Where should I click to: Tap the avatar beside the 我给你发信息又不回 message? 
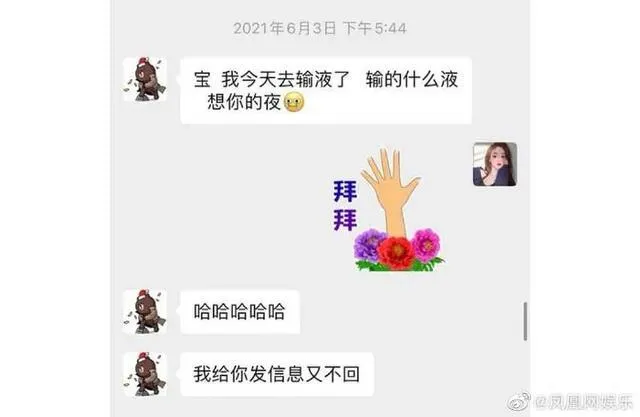pos(145,376)
